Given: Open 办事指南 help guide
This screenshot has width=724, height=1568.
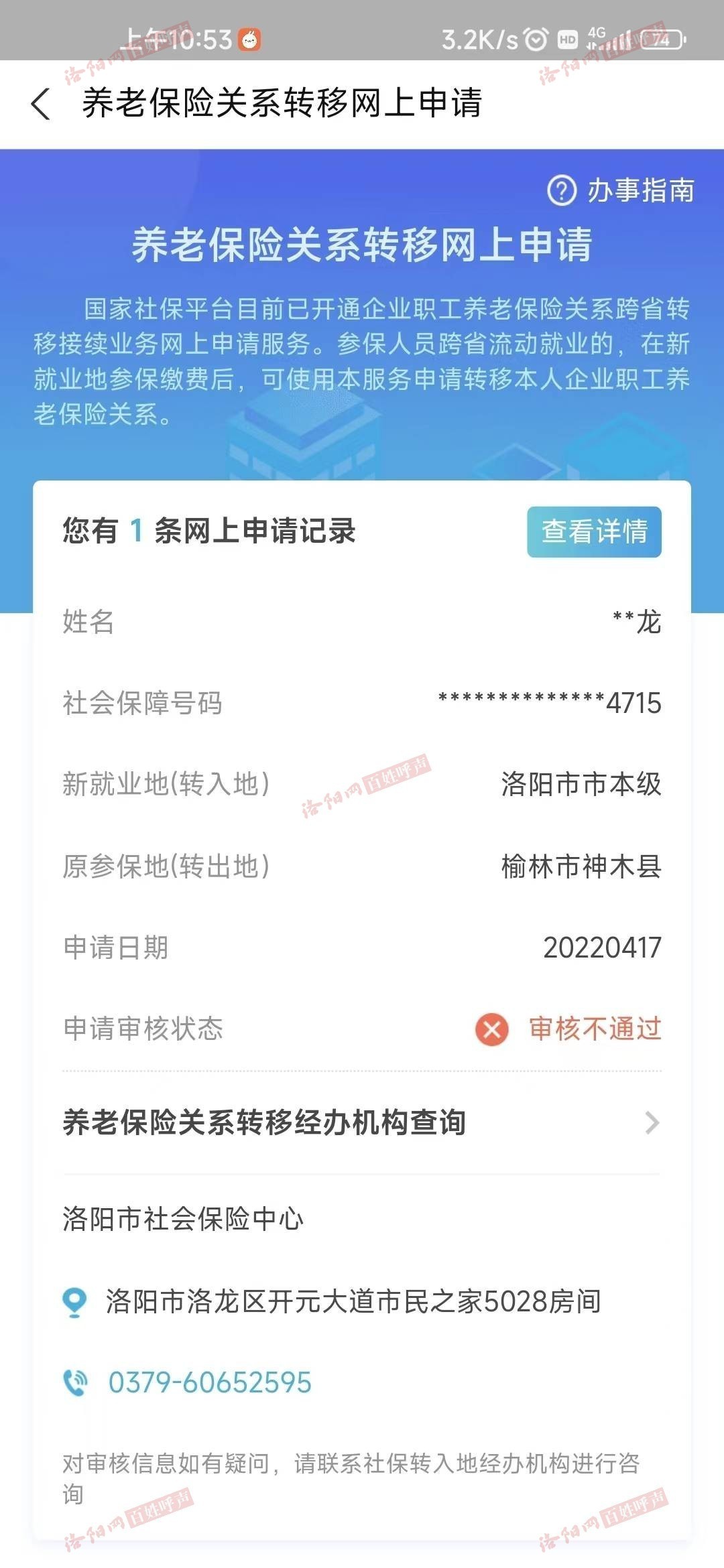Looking at the screenshot, I should (621, 191).
